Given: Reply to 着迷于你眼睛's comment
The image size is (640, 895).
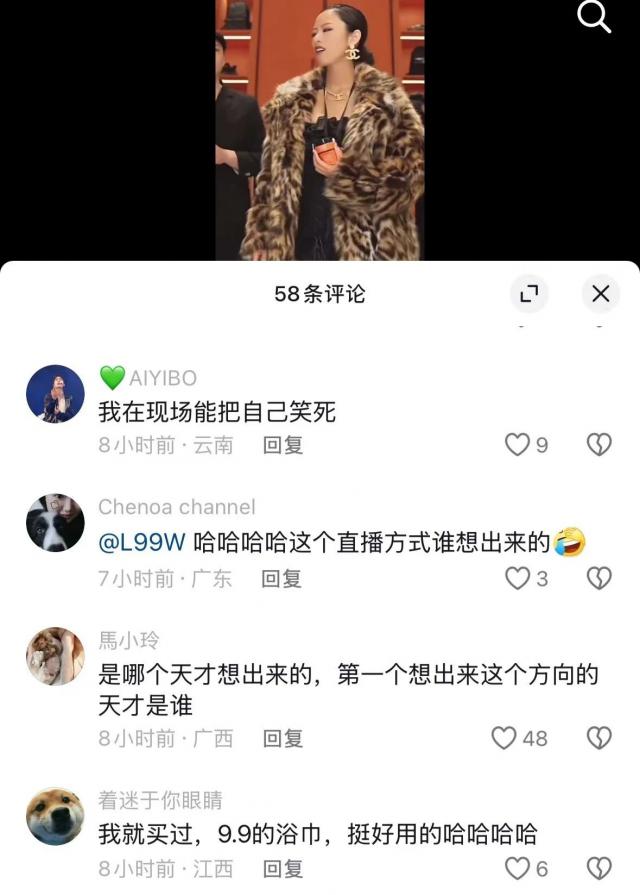Looking at the screenshot, I should 283,868.
